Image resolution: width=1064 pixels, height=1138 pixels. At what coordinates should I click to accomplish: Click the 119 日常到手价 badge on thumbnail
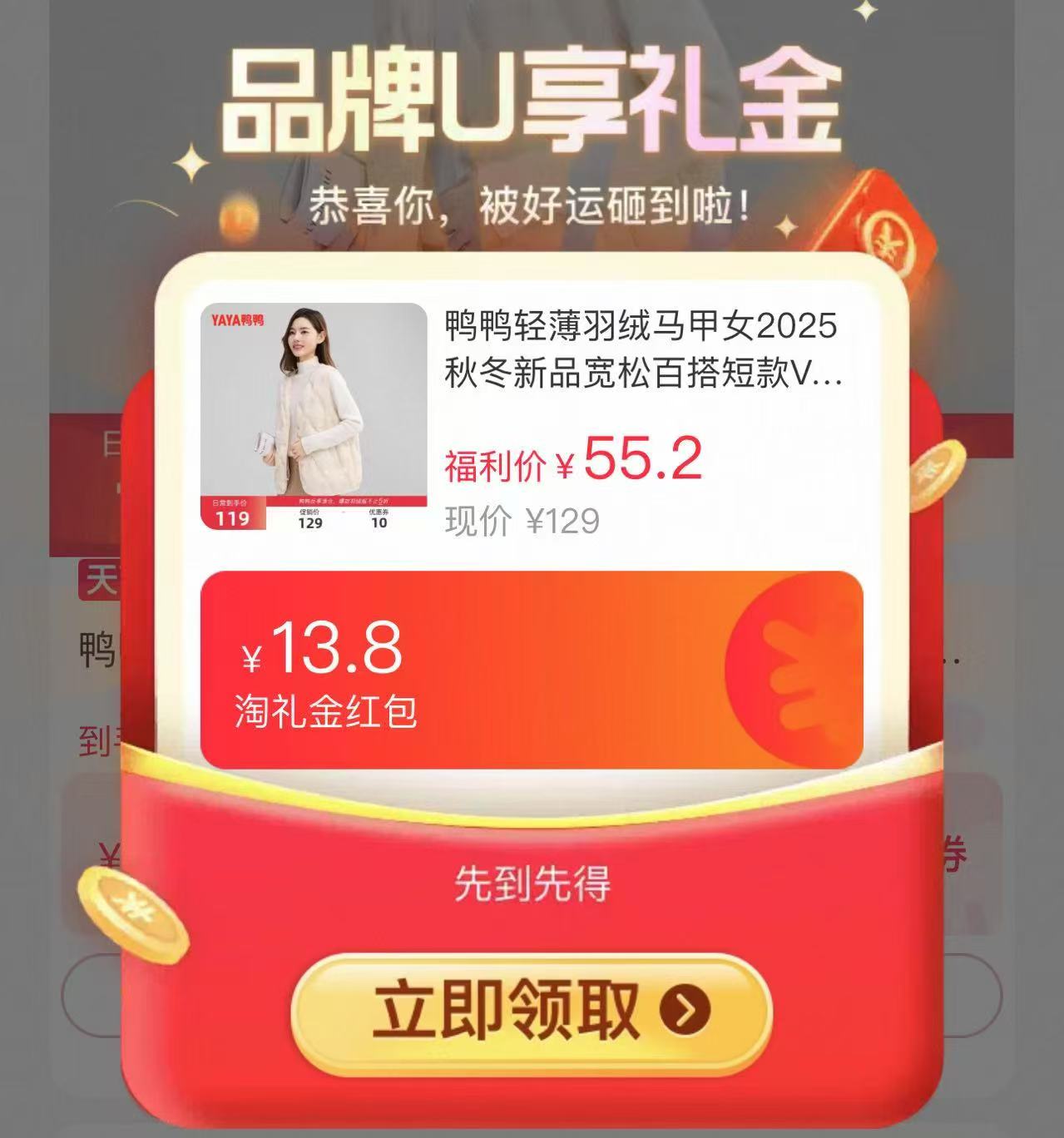pos(234,514)
